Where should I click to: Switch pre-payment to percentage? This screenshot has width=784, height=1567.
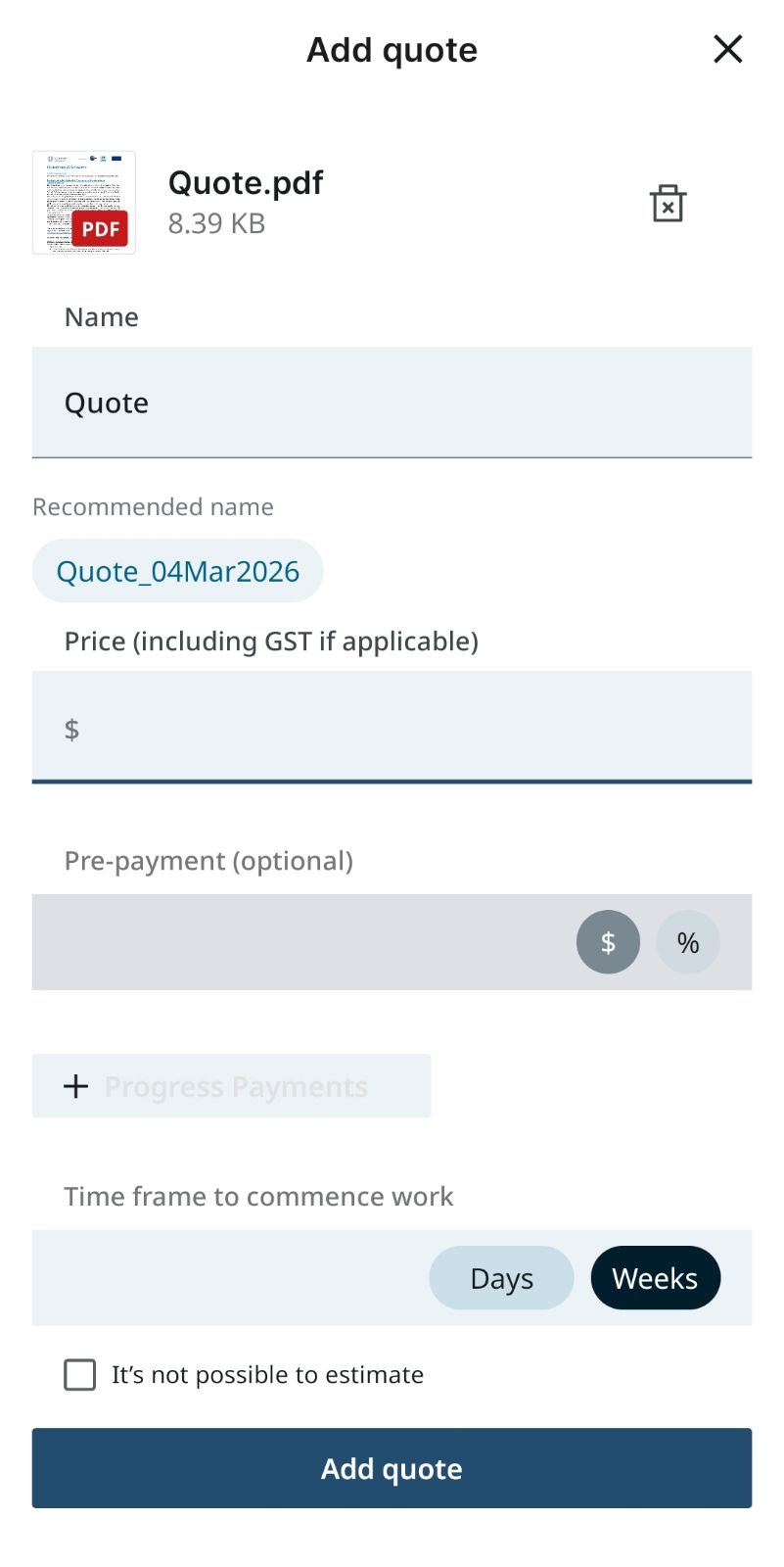coord(688,942)
